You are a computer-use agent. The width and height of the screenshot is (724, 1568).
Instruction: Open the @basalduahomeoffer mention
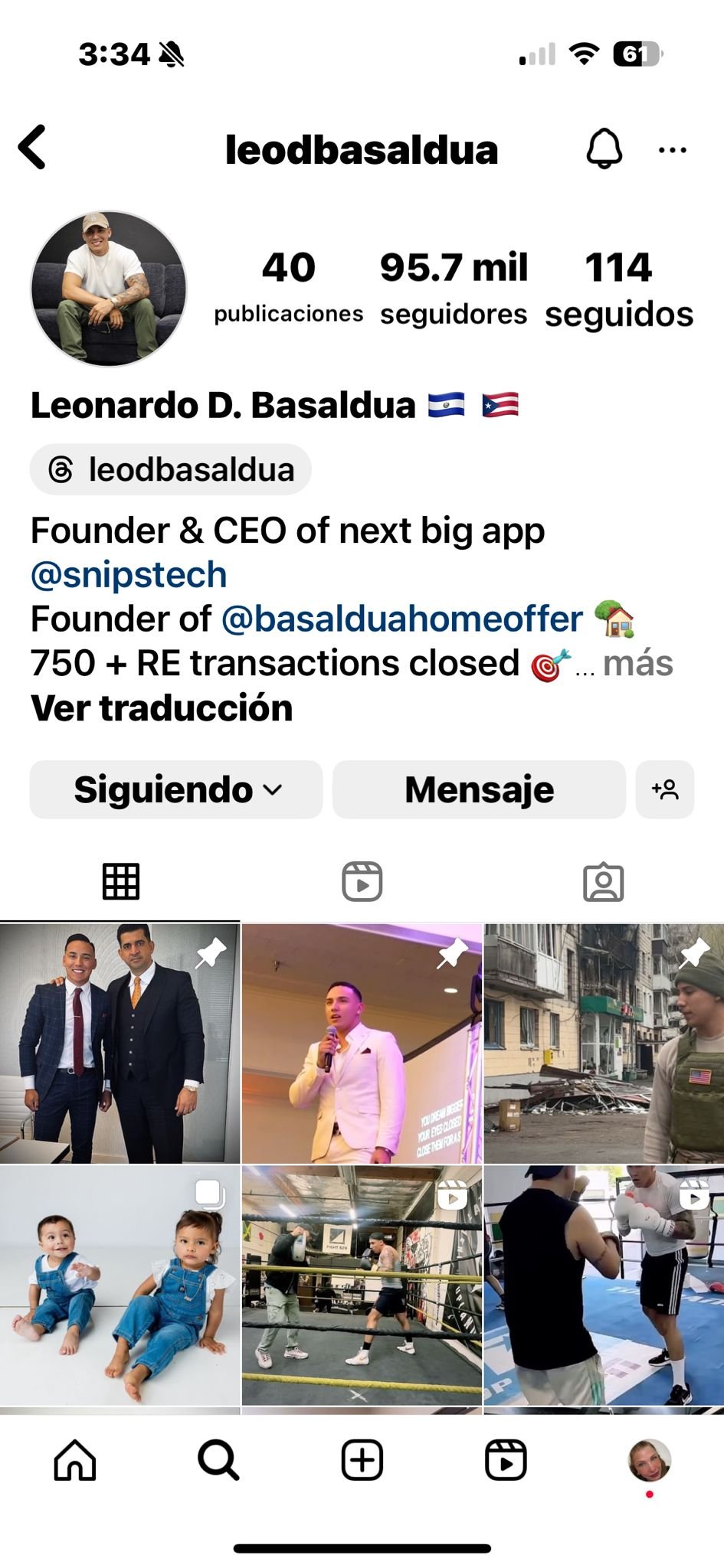pos(401,619)
